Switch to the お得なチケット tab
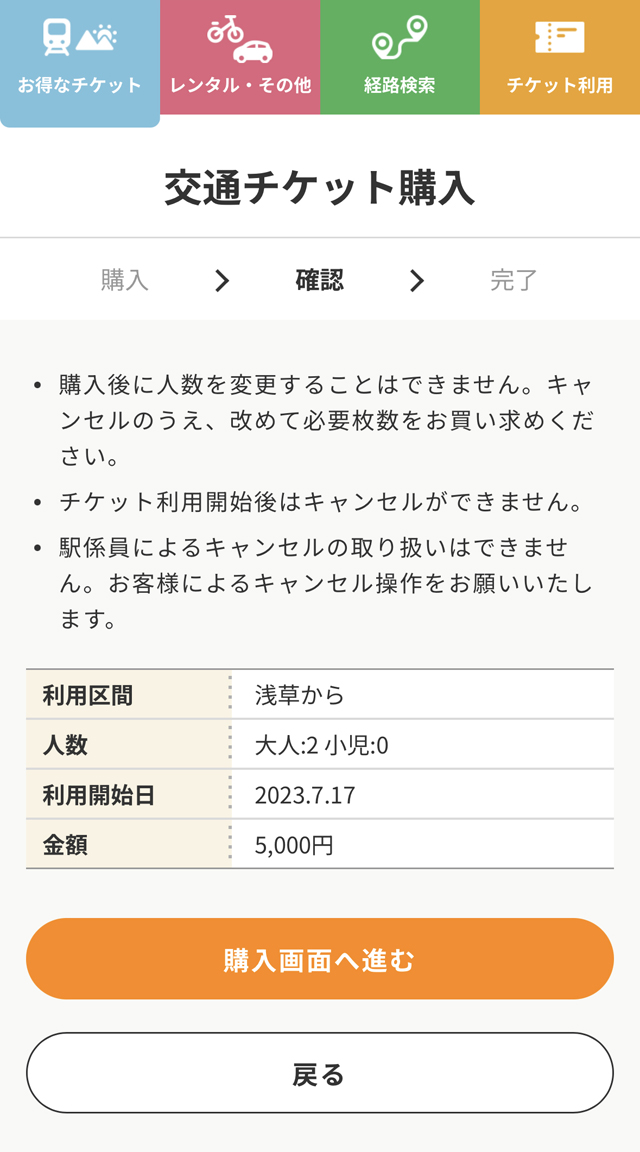The image size is (640, 1152). click(79, 63)
